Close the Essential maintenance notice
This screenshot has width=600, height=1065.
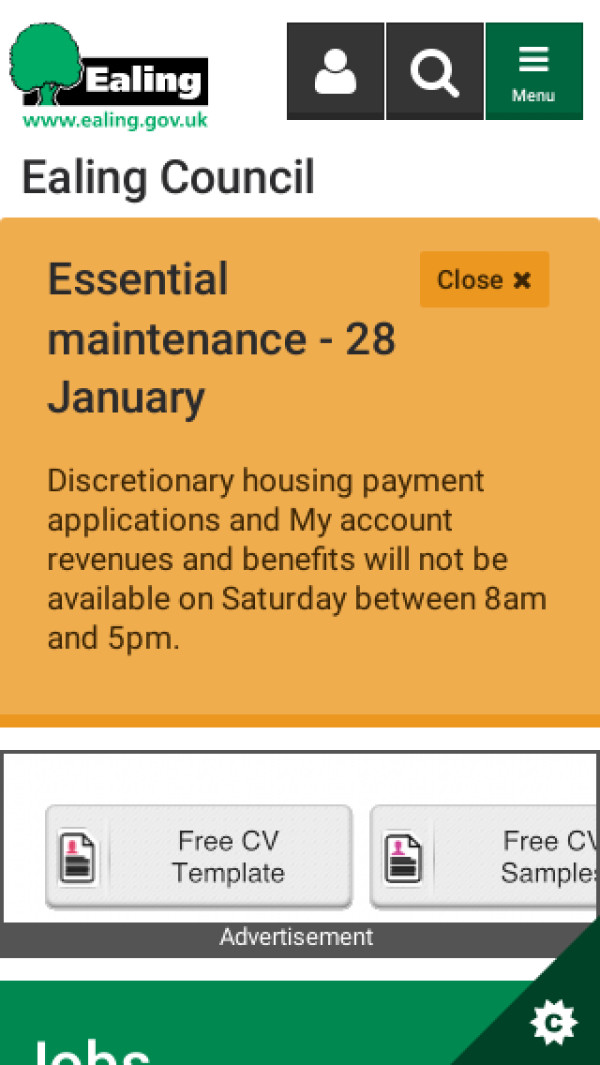484,280
